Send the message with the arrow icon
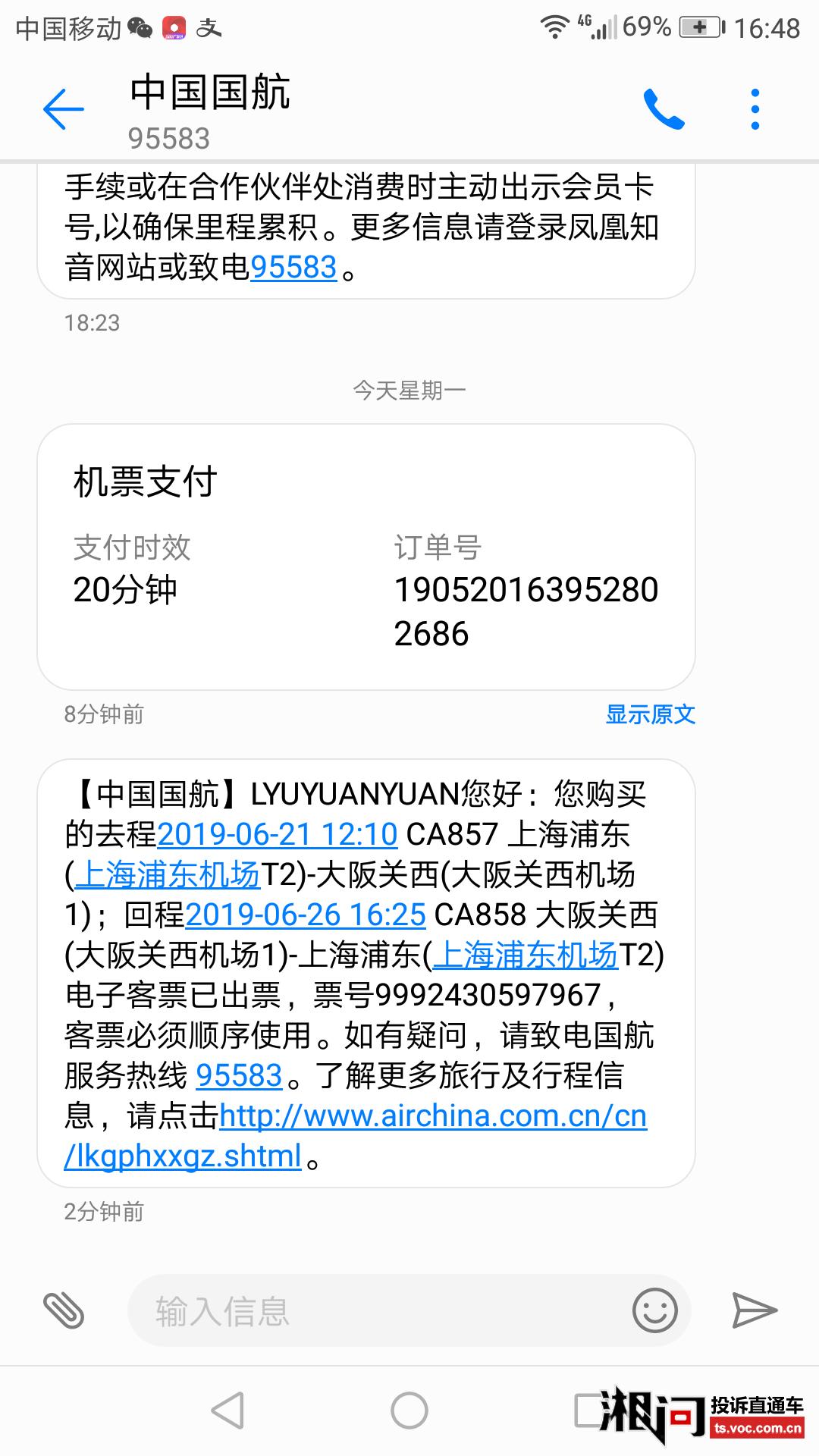The height and width of the screenshot is (1456, 819). coord(755,1310)
